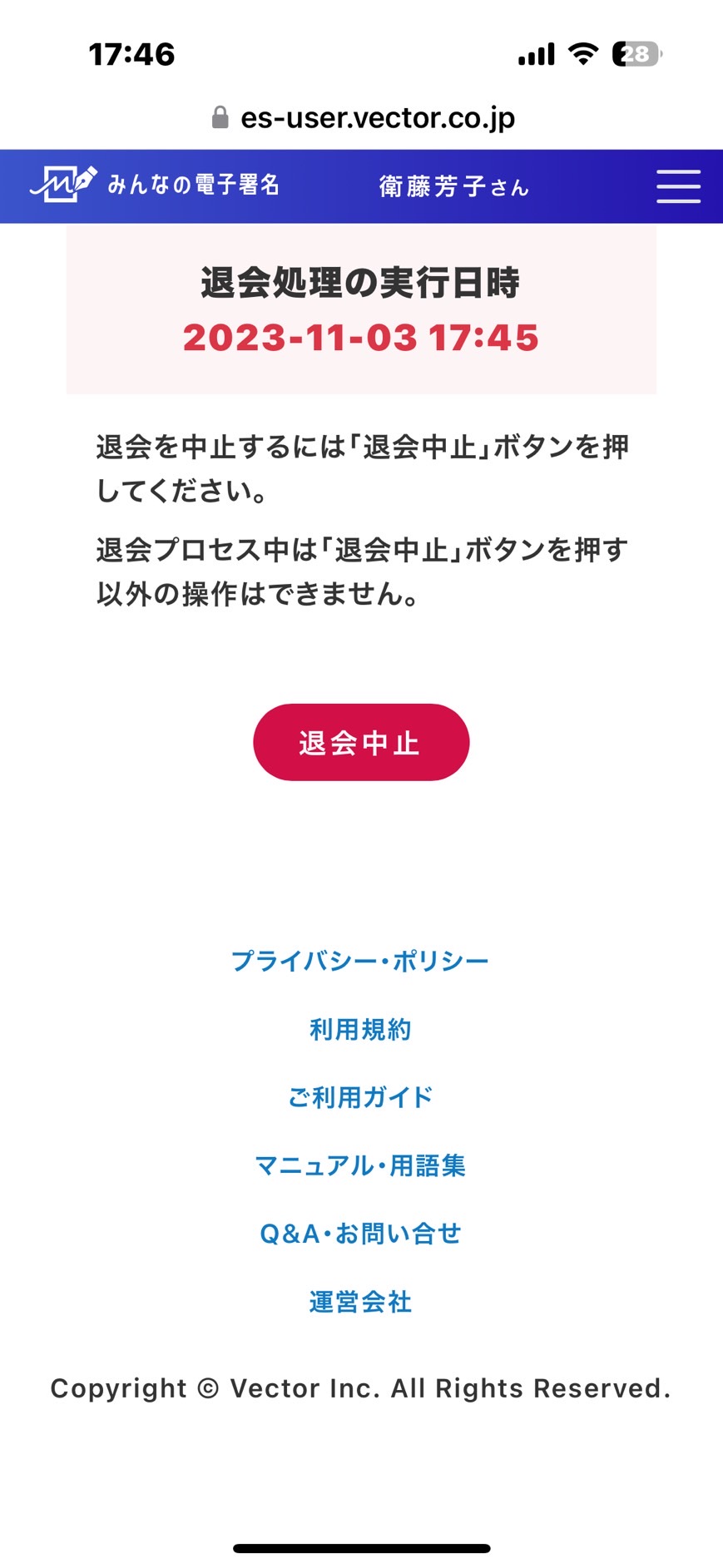Open the 利用規約 link

[x=360, y=1029]
